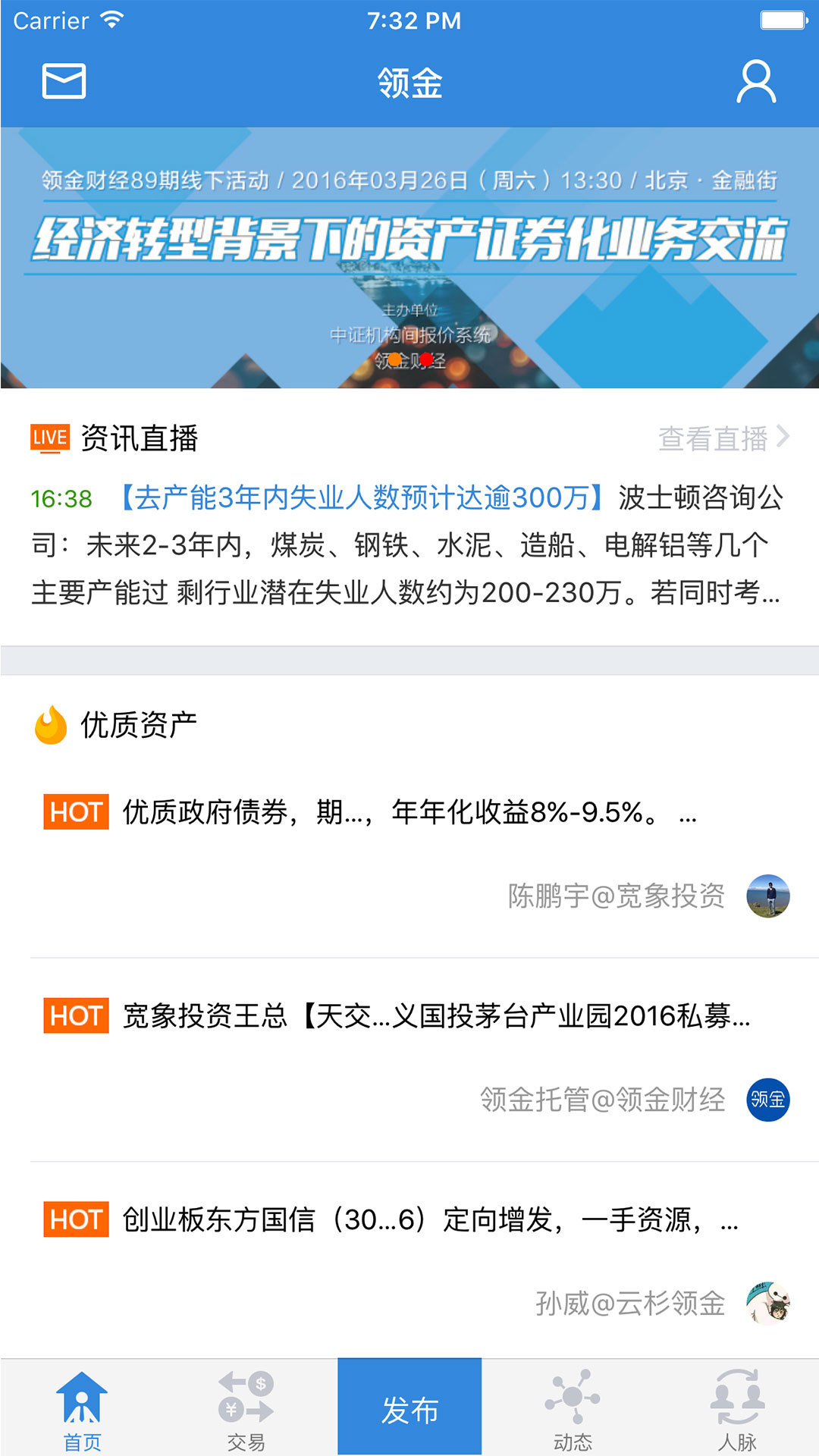Click the LIVE badge next to 资讯直播
This screenshot has width=819, height=1456.
tap(47, 436)
